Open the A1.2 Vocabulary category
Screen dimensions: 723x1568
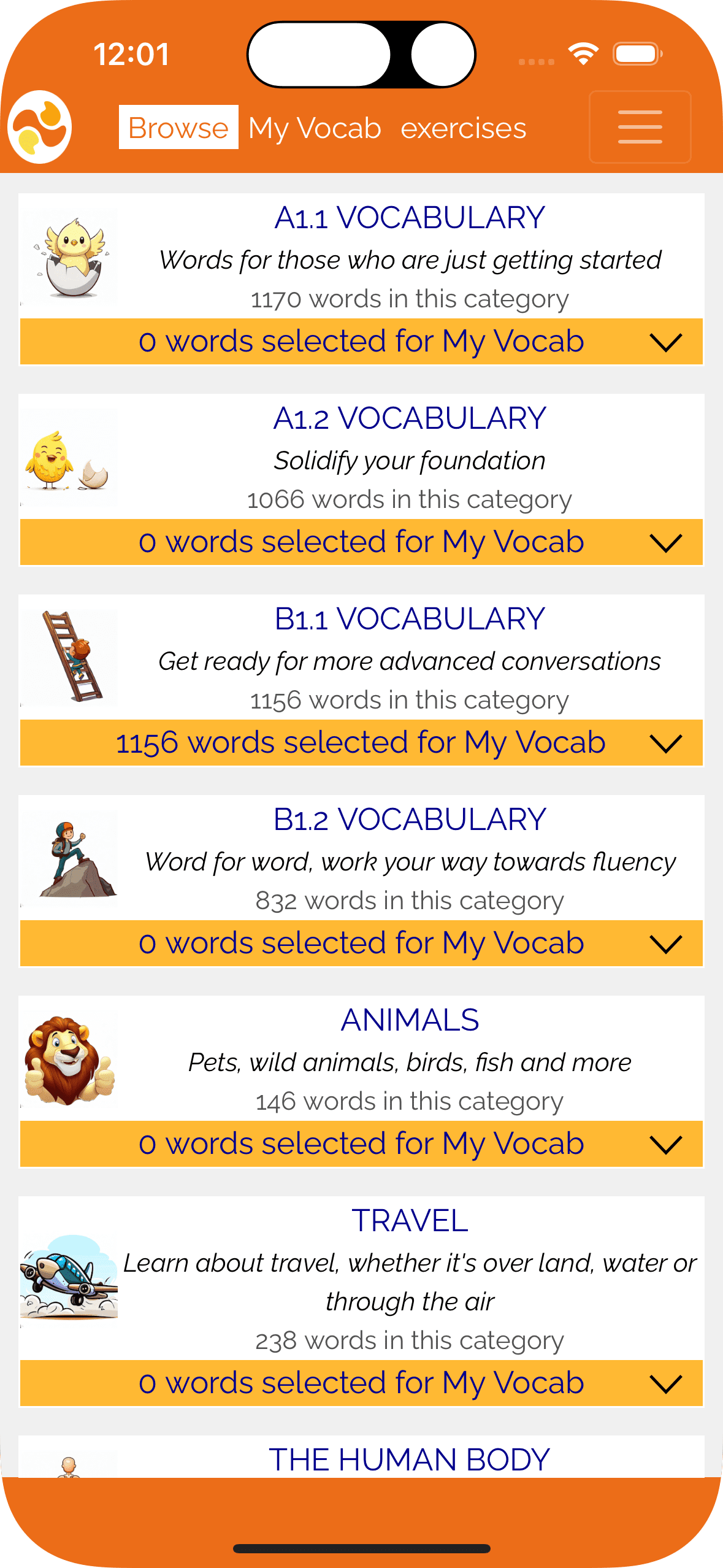tap(409, 418)
